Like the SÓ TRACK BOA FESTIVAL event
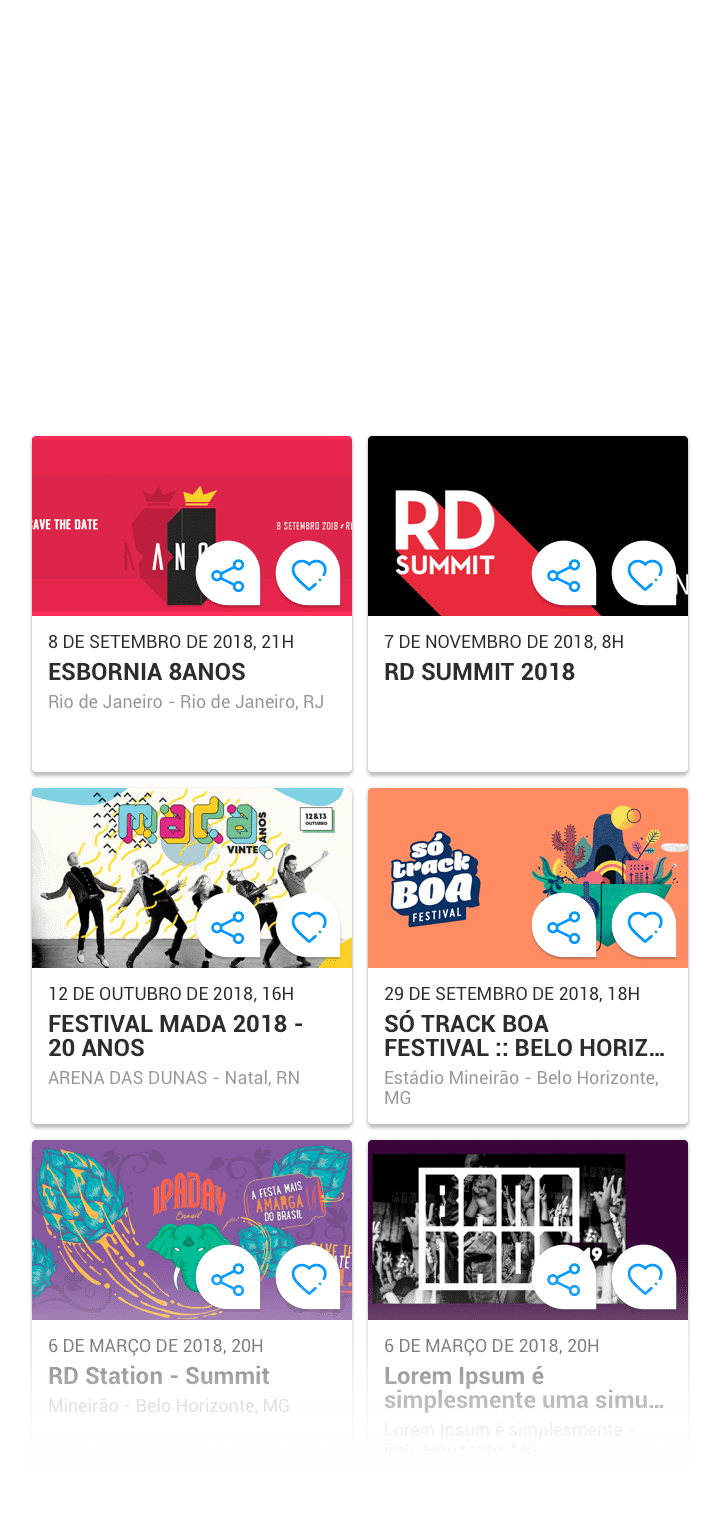Image resolution: width=720 pixels, height=1526 pixels. (644, 926)
